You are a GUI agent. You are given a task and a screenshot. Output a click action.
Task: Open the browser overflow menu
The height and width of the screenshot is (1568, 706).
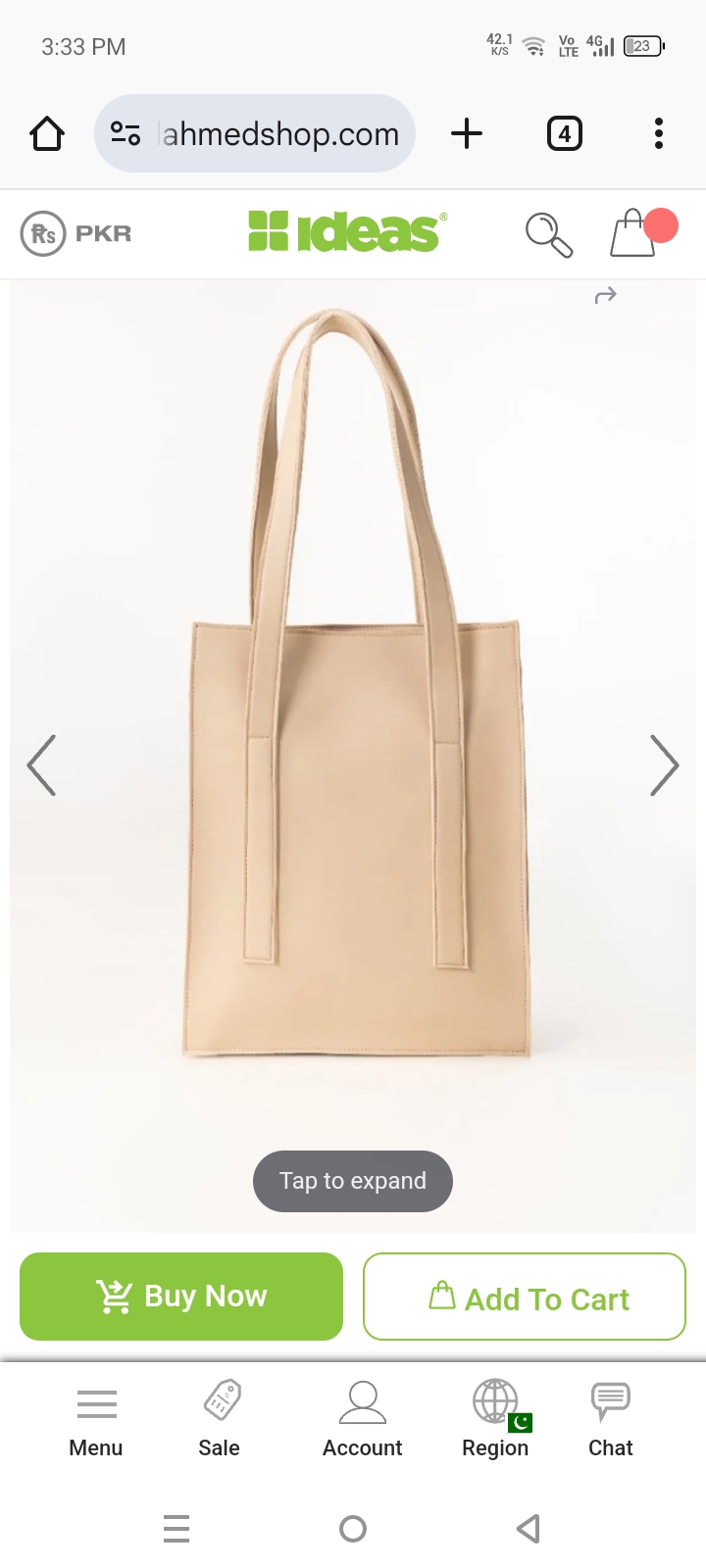click(659, 133)
